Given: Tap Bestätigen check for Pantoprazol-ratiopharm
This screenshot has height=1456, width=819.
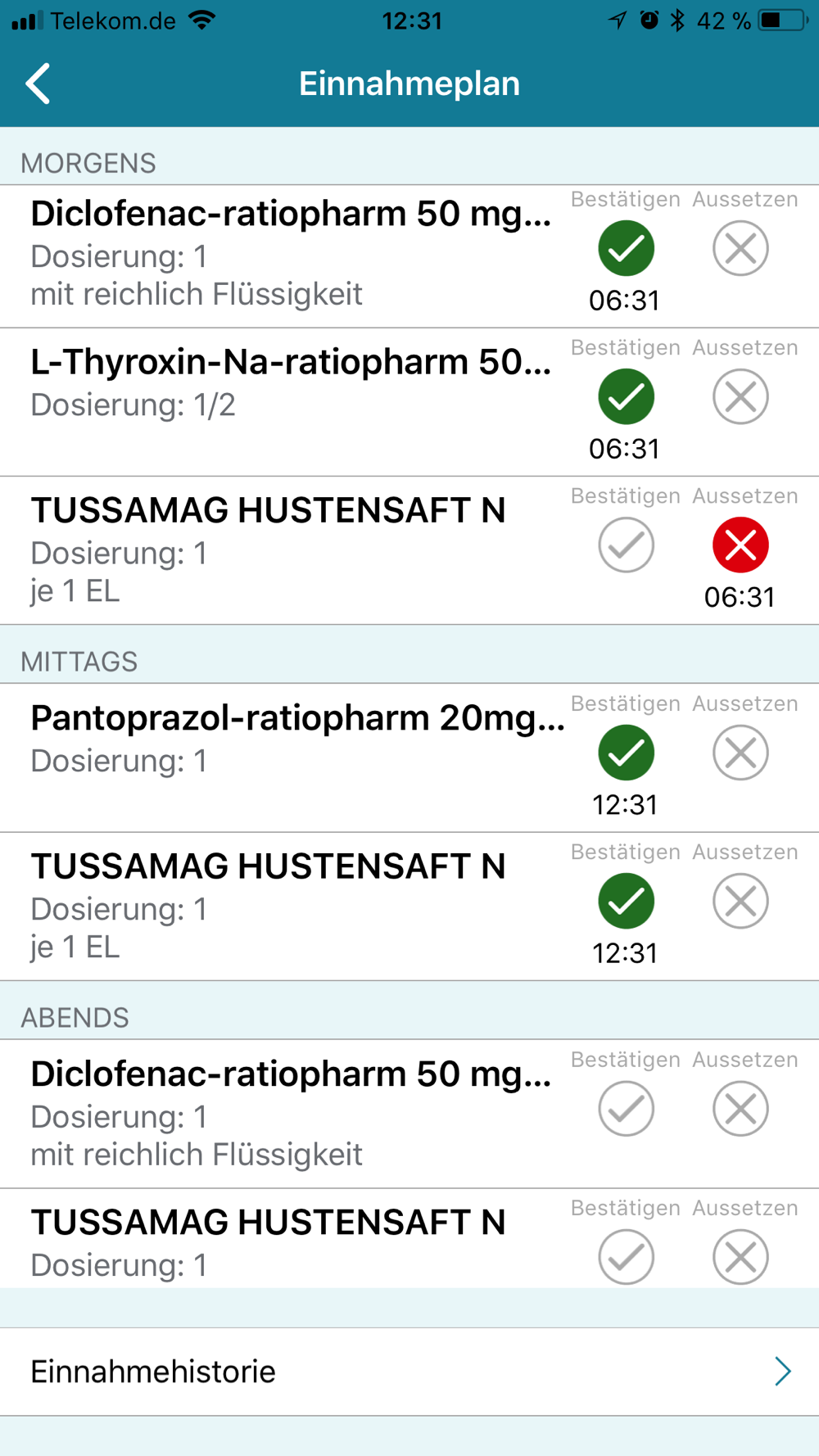Looking at the screenshot, I should click(626, 753).
